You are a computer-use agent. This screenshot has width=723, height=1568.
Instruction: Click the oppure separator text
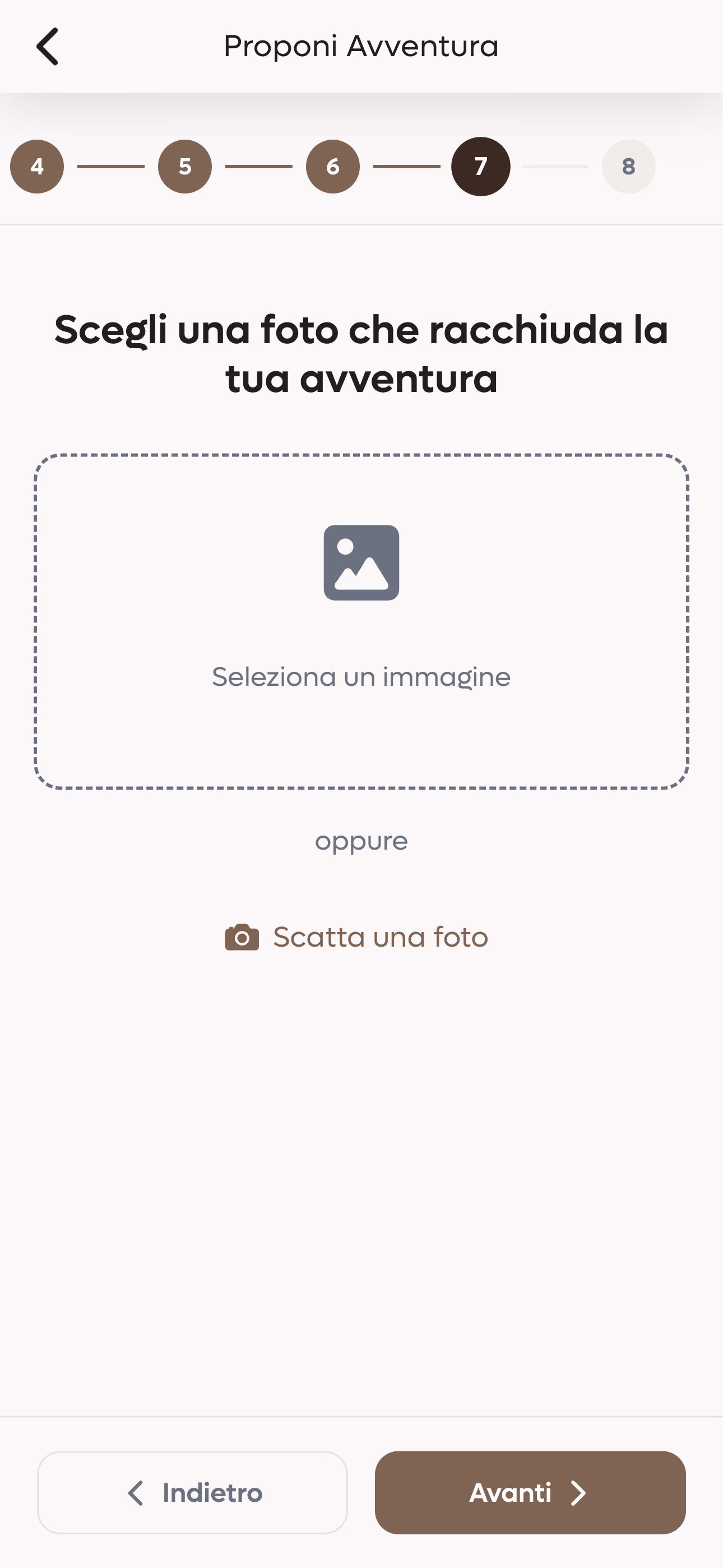(x=361, y=841)
